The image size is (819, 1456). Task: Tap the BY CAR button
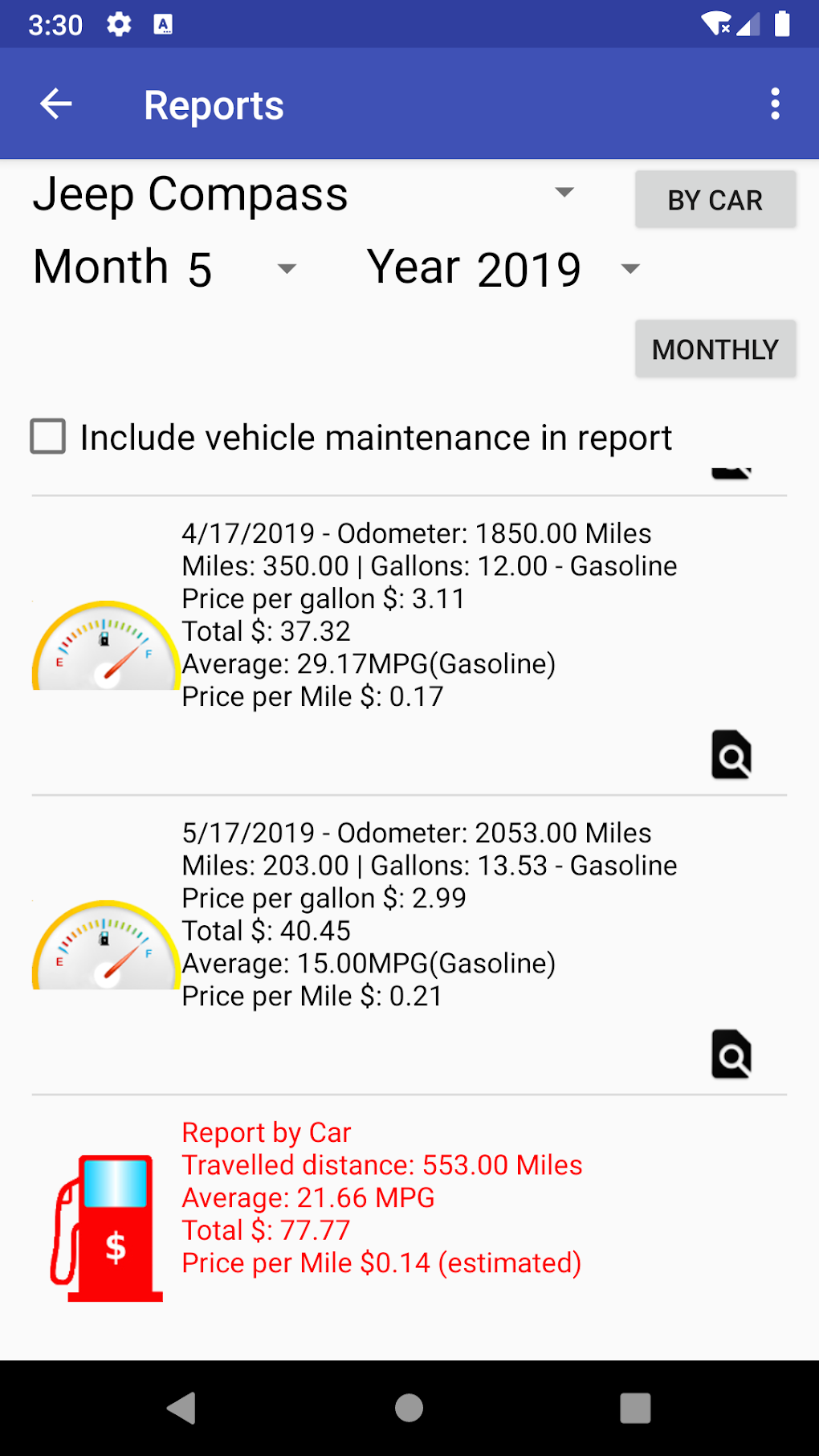pos(715,200)
